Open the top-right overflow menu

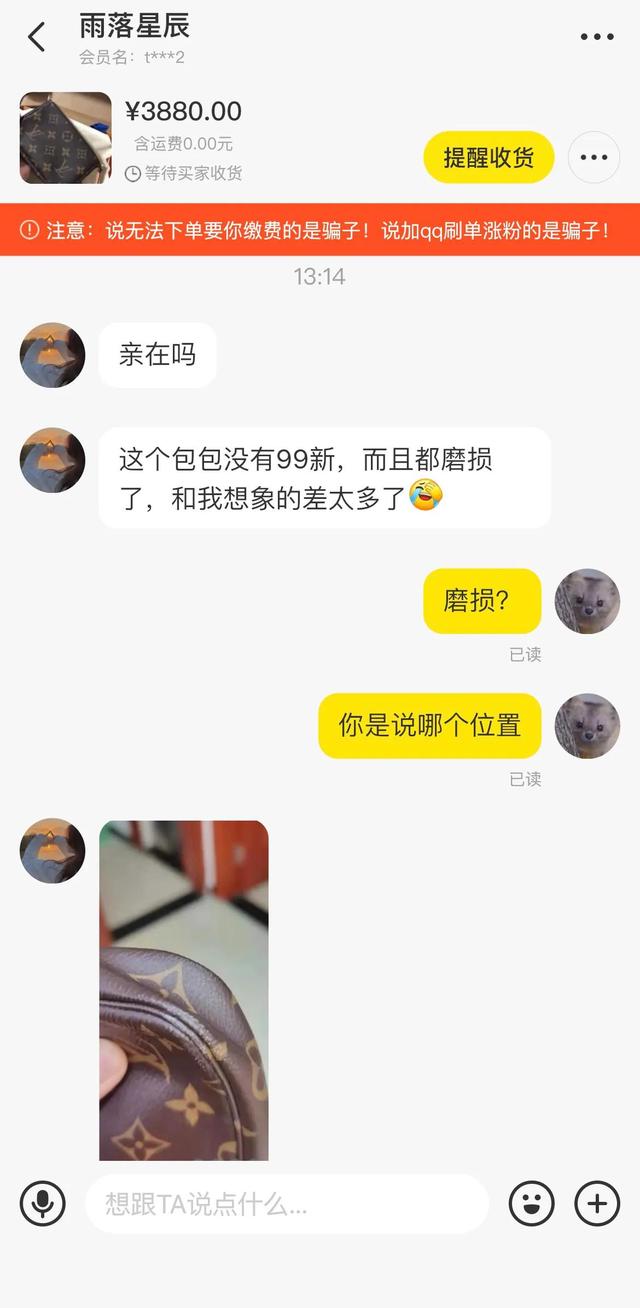(x=597, y=38)
